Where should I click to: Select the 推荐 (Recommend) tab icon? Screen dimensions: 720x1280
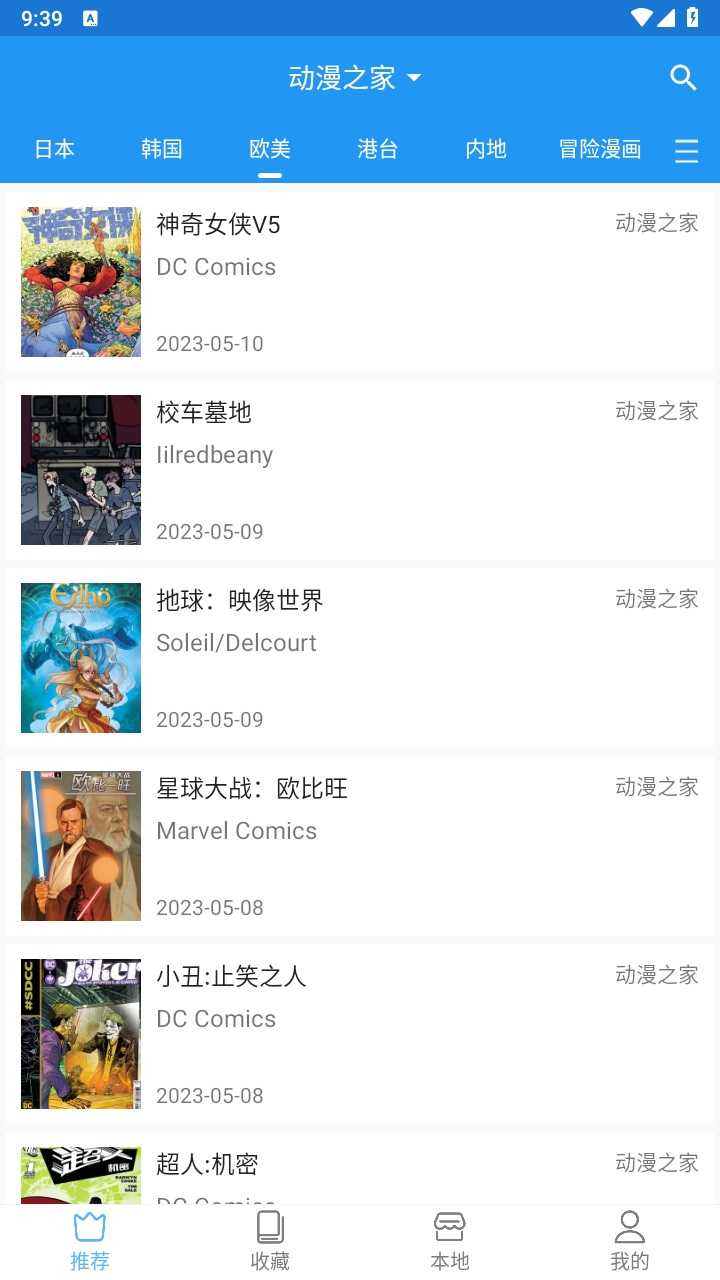coord(90,1227)
